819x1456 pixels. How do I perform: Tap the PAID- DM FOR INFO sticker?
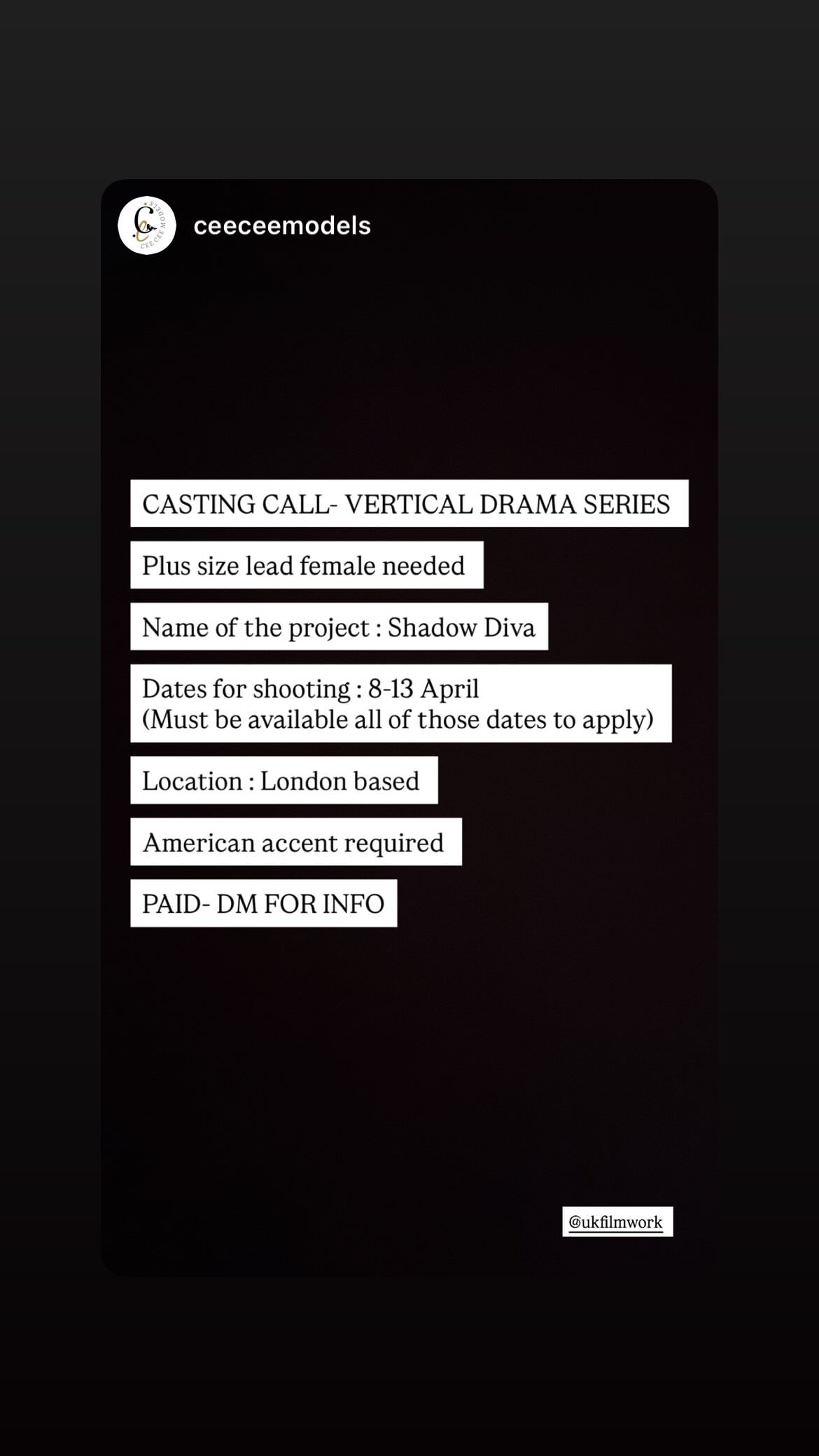pyautogui.click(x=262, y=904)
